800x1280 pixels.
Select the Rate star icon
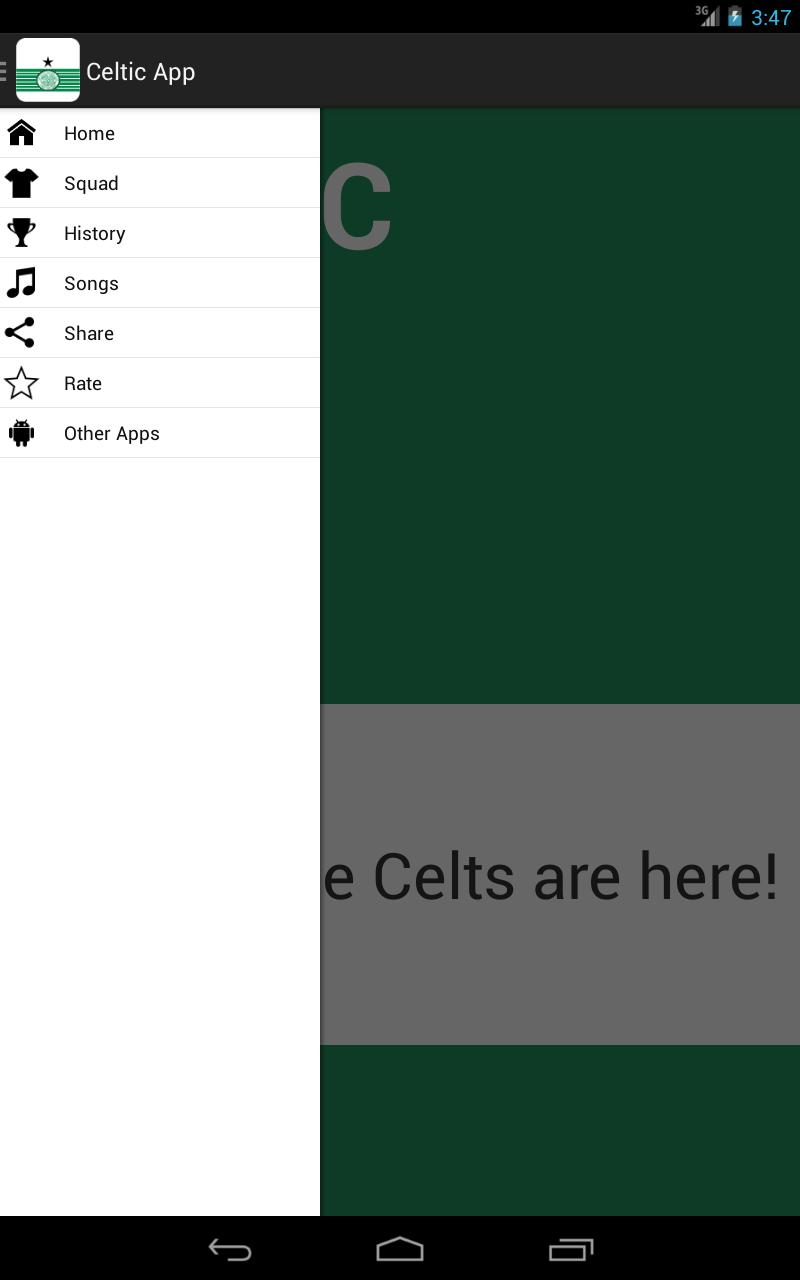(x=22, y=382)
